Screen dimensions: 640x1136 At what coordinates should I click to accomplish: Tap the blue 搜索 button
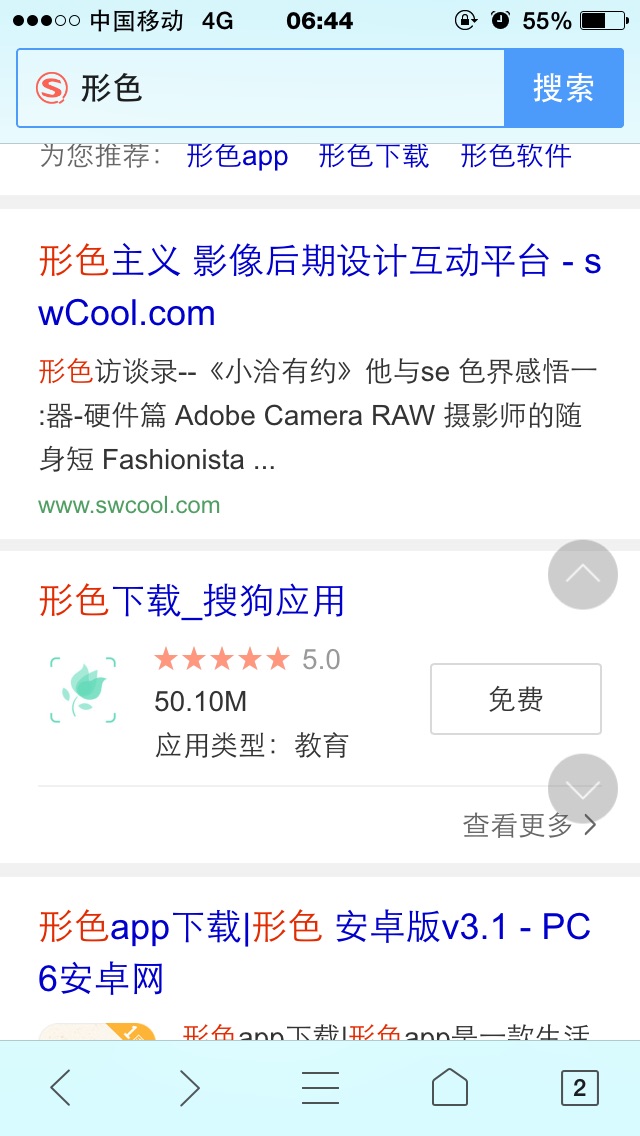tap(563, 88)
